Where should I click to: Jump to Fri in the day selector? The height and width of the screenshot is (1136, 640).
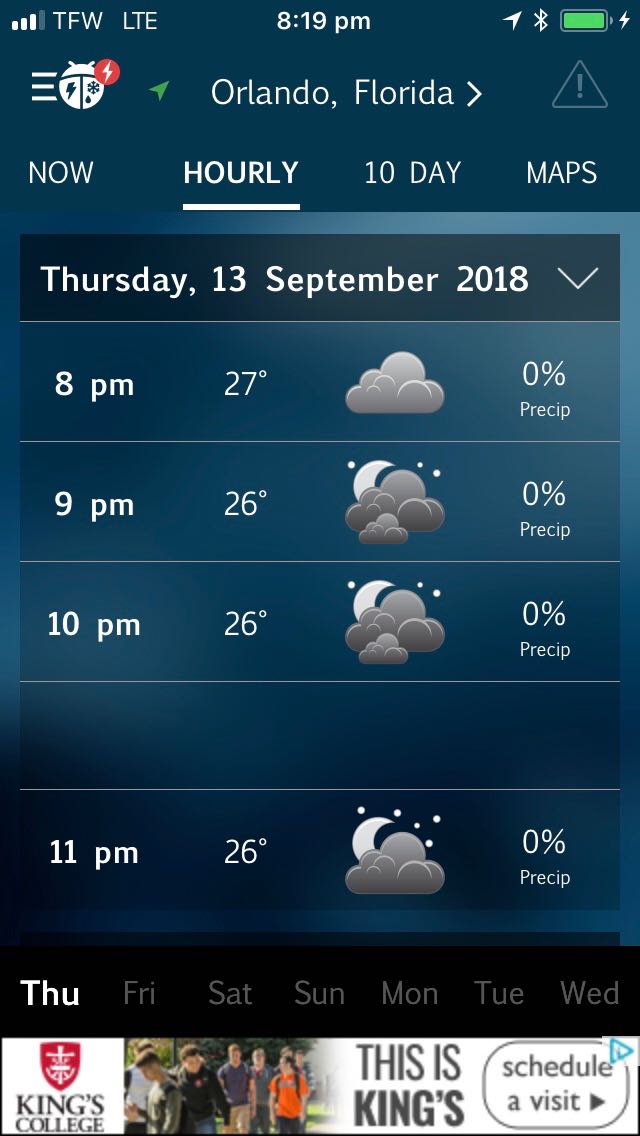click(x=139, y=993)
